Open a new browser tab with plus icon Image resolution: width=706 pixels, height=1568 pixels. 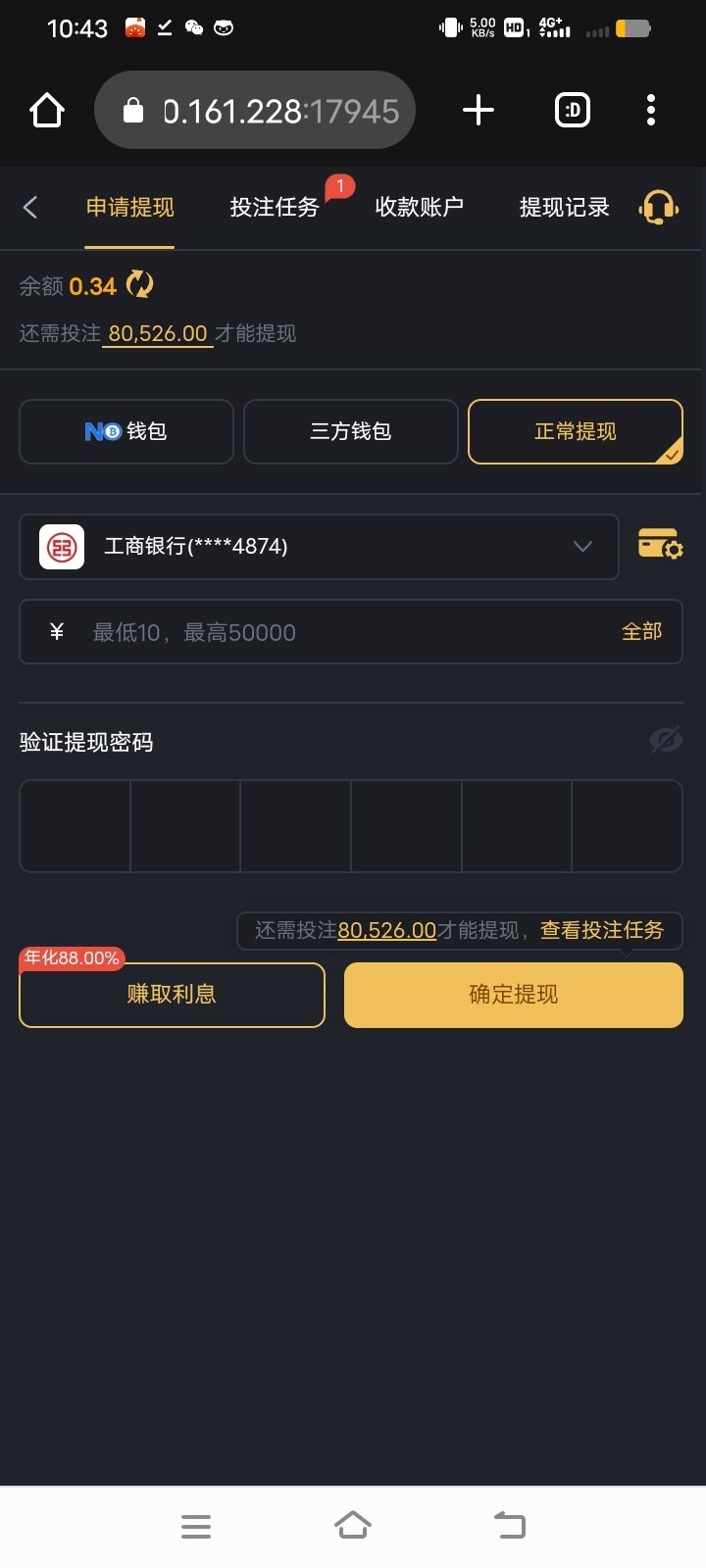478,110
